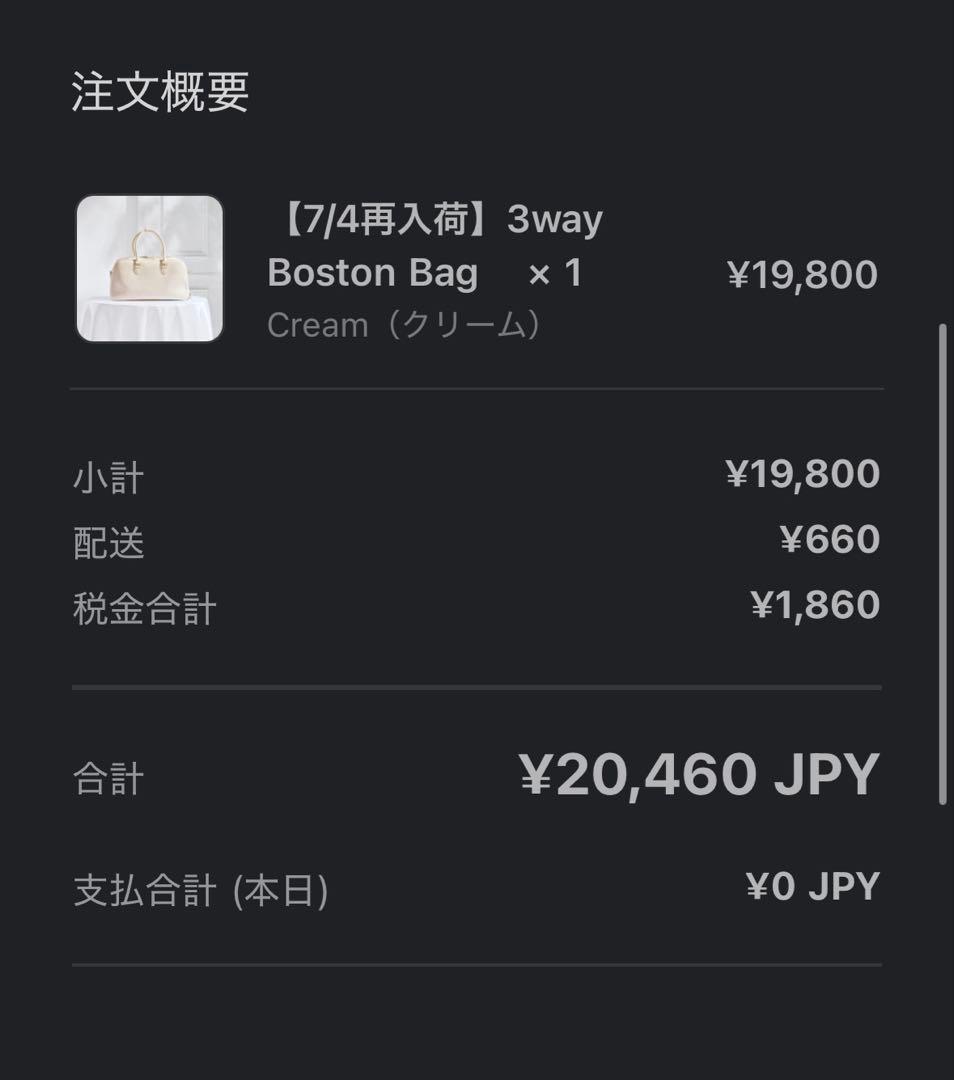Click the Cream（クリーム）color variant text
This screenshot has height=1080, width=954.
[405, 323]
